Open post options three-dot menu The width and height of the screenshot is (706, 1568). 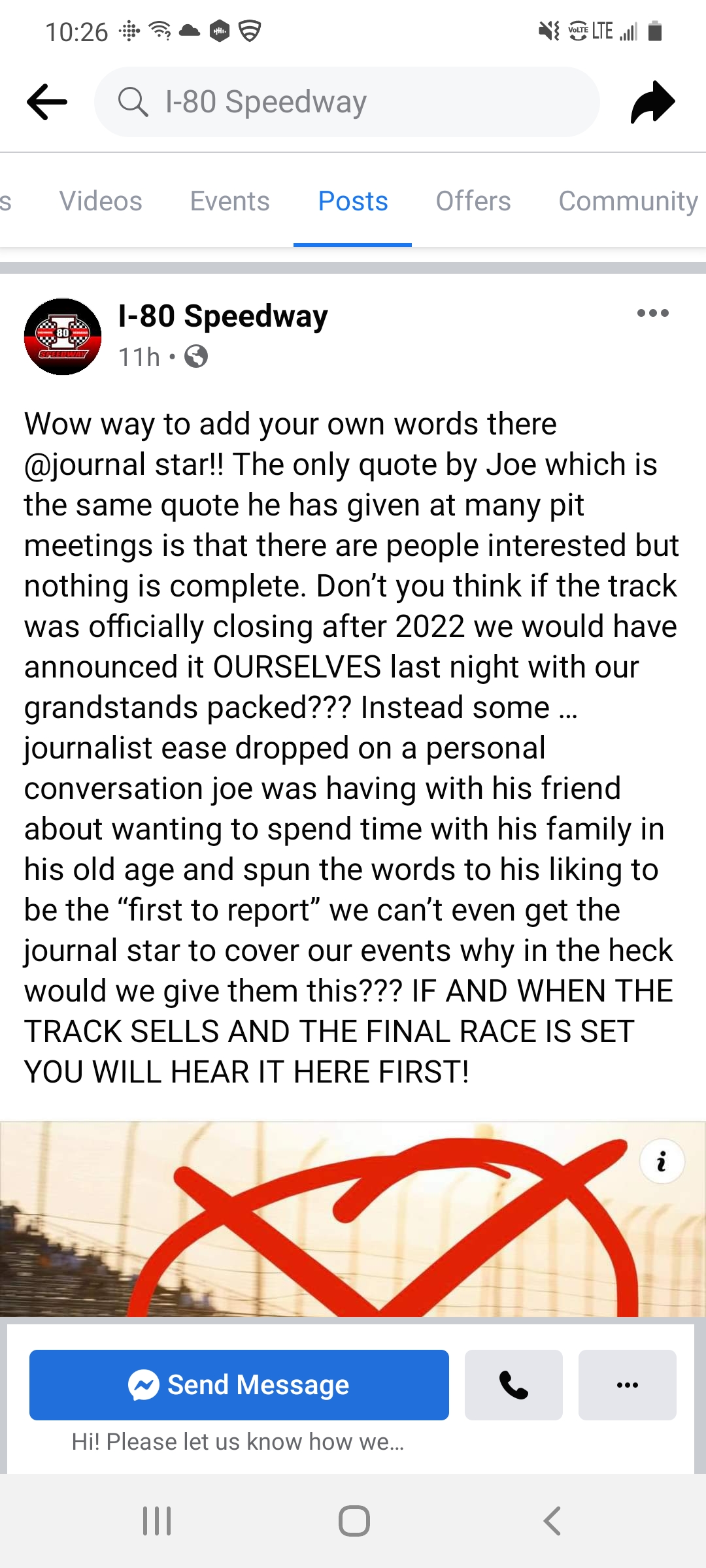point(652,313)
